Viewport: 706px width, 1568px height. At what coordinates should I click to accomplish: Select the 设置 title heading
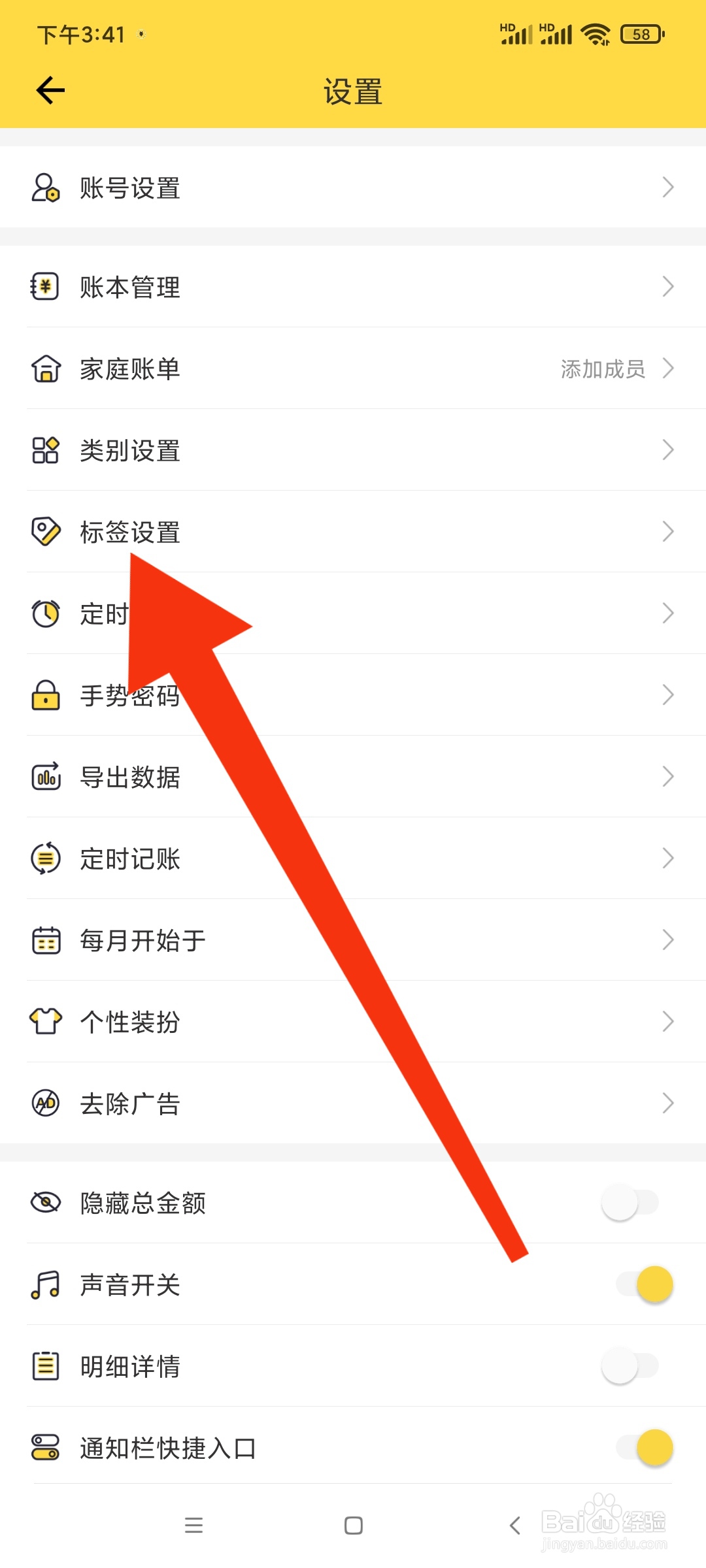pos(353,91)
